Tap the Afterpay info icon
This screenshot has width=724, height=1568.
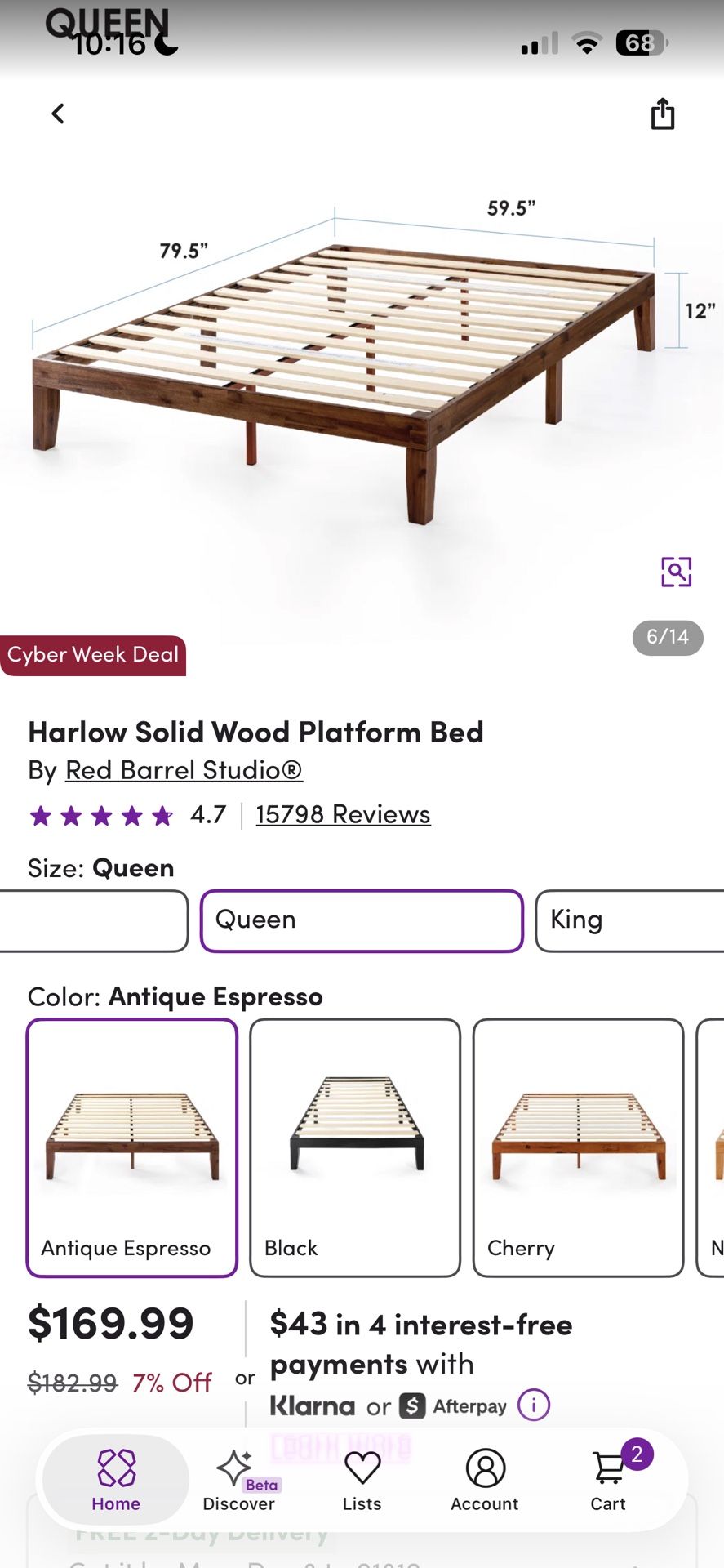coord(532,1405)
